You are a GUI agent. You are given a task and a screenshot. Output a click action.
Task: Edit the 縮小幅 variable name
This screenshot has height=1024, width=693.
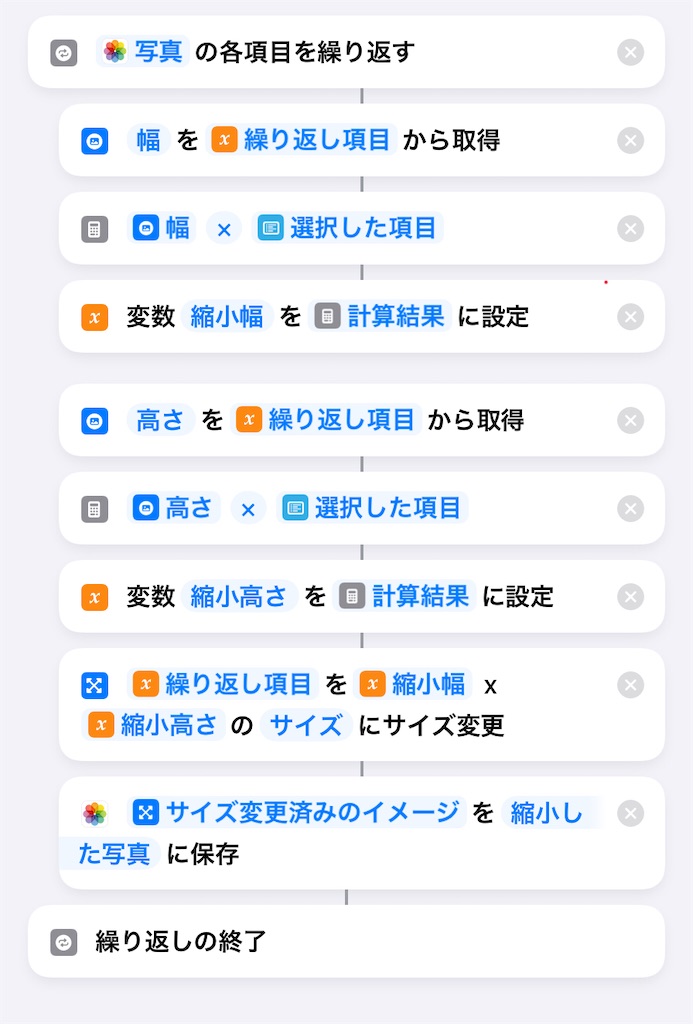tap(228, 317)
